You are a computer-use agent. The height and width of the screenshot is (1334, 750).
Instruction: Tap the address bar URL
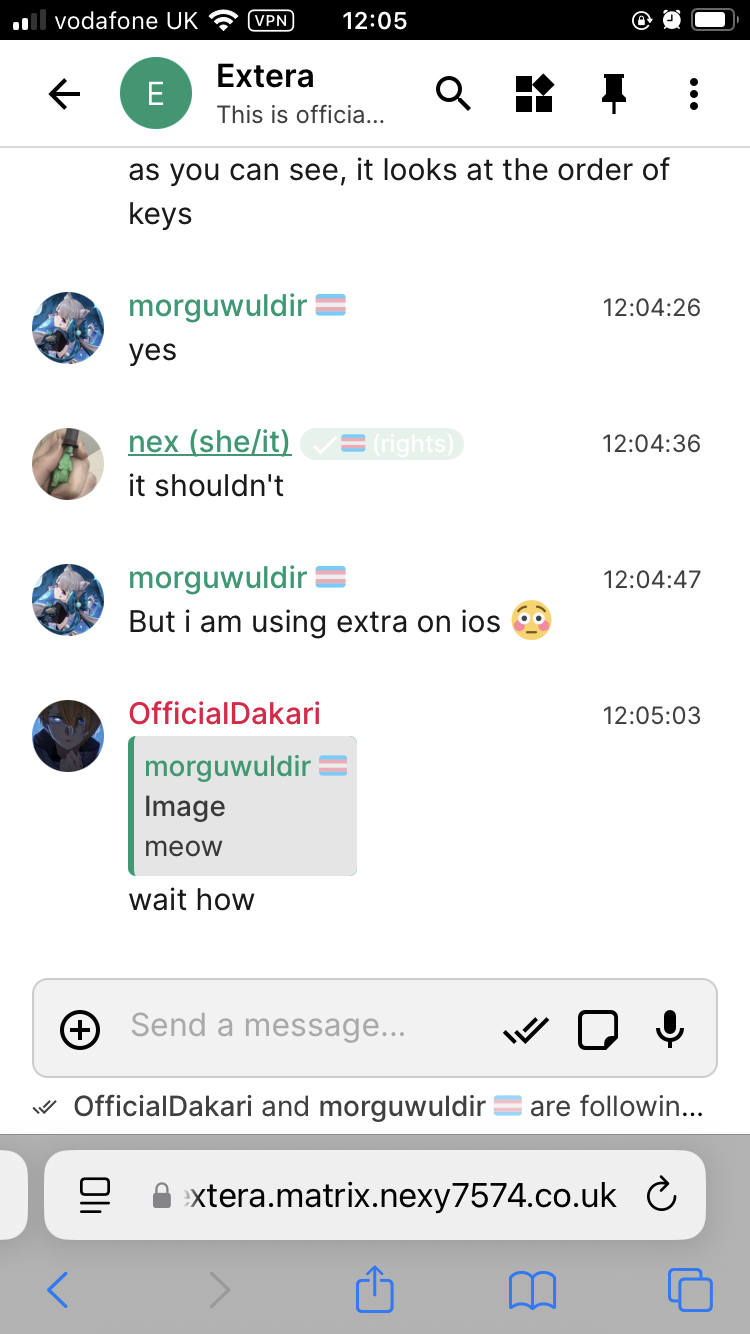click(x=400, y=1195)
